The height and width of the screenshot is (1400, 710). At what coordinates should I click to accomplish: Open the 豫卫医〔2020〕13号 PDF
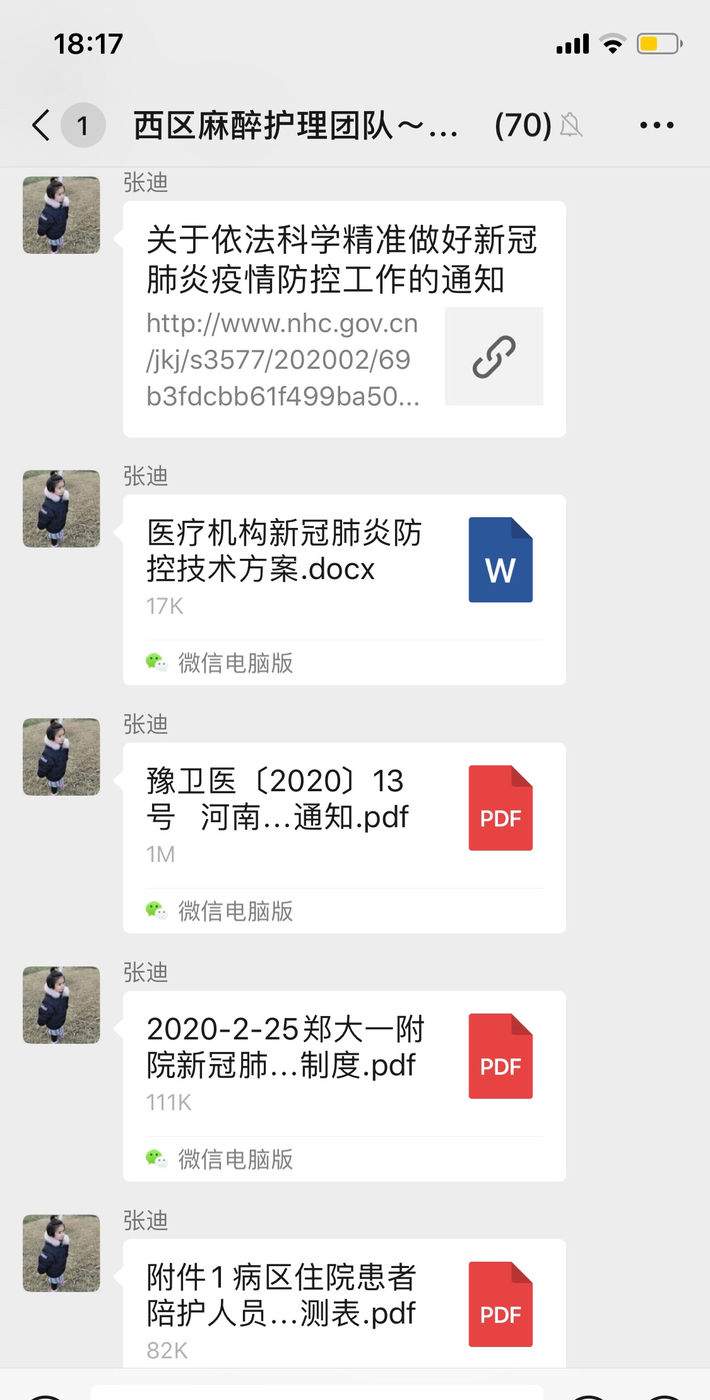tap(344, 816)
